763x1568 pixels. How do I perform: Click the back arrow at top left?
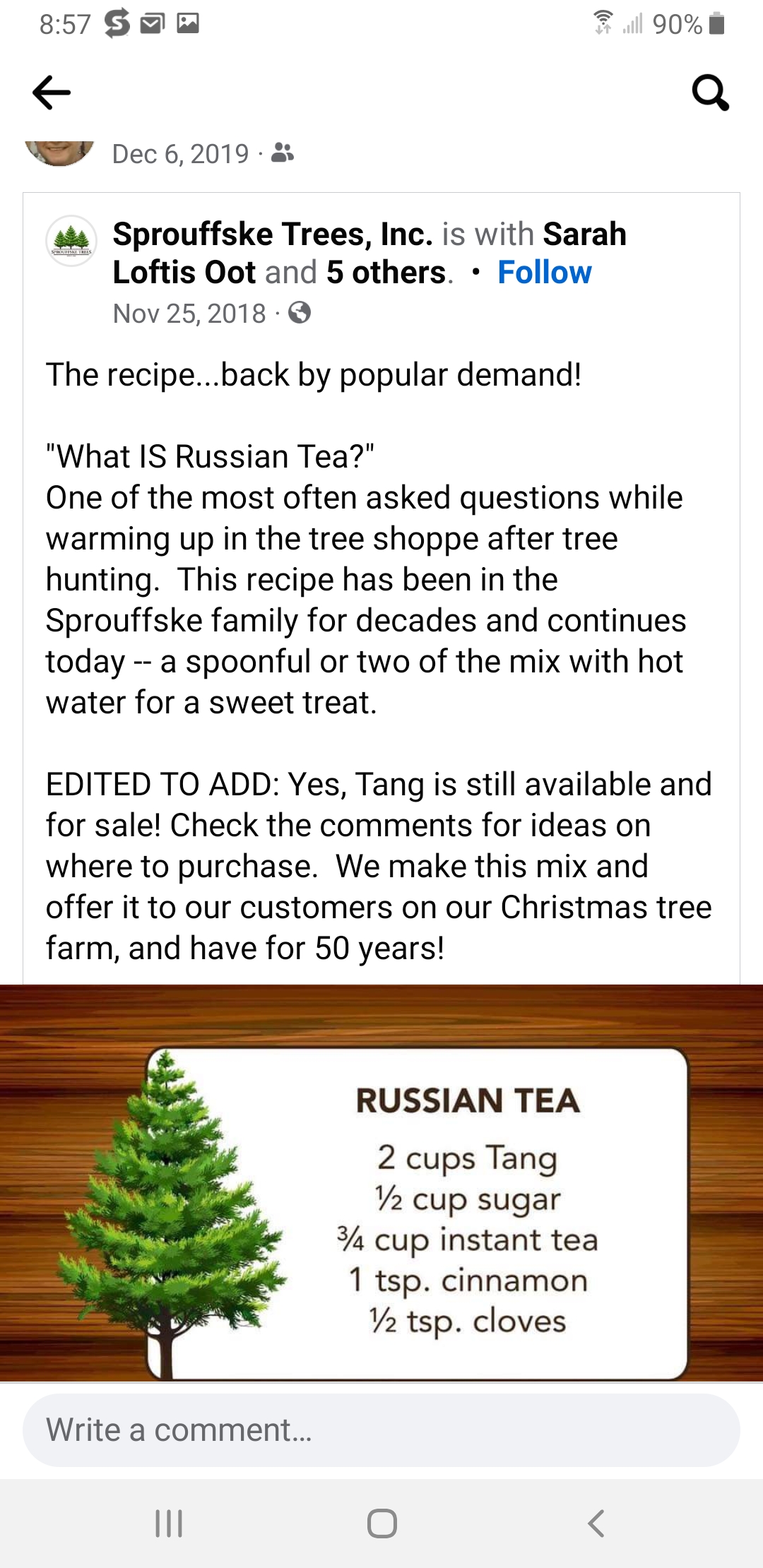click(x=51, y=93)
